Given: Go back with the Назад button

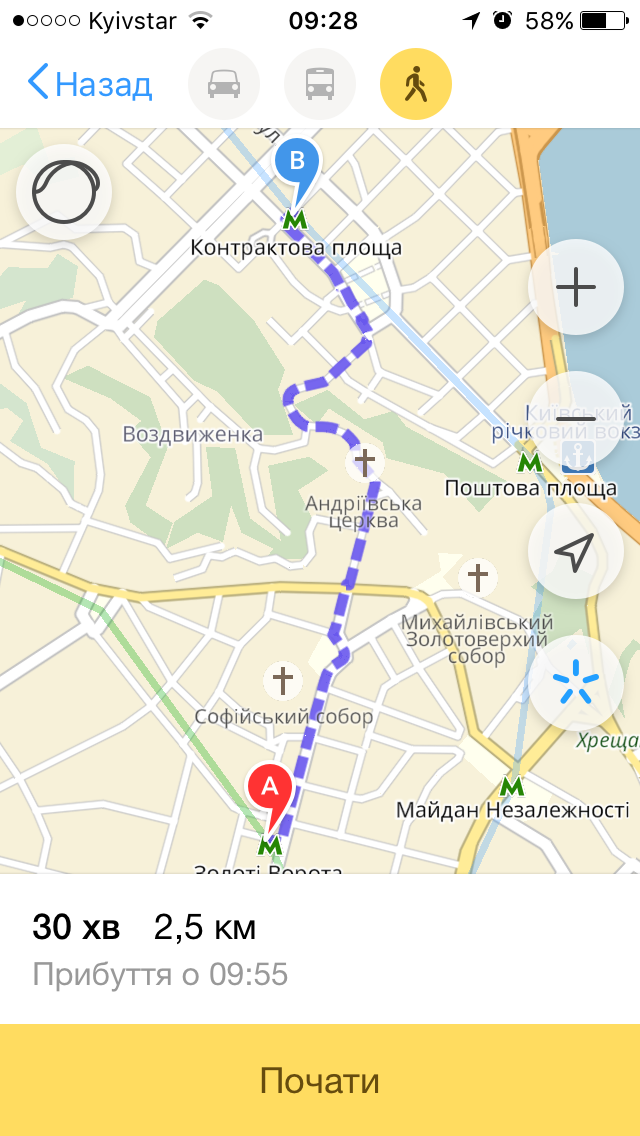Looking at the screenshot, I should click(x=90, y=84).
